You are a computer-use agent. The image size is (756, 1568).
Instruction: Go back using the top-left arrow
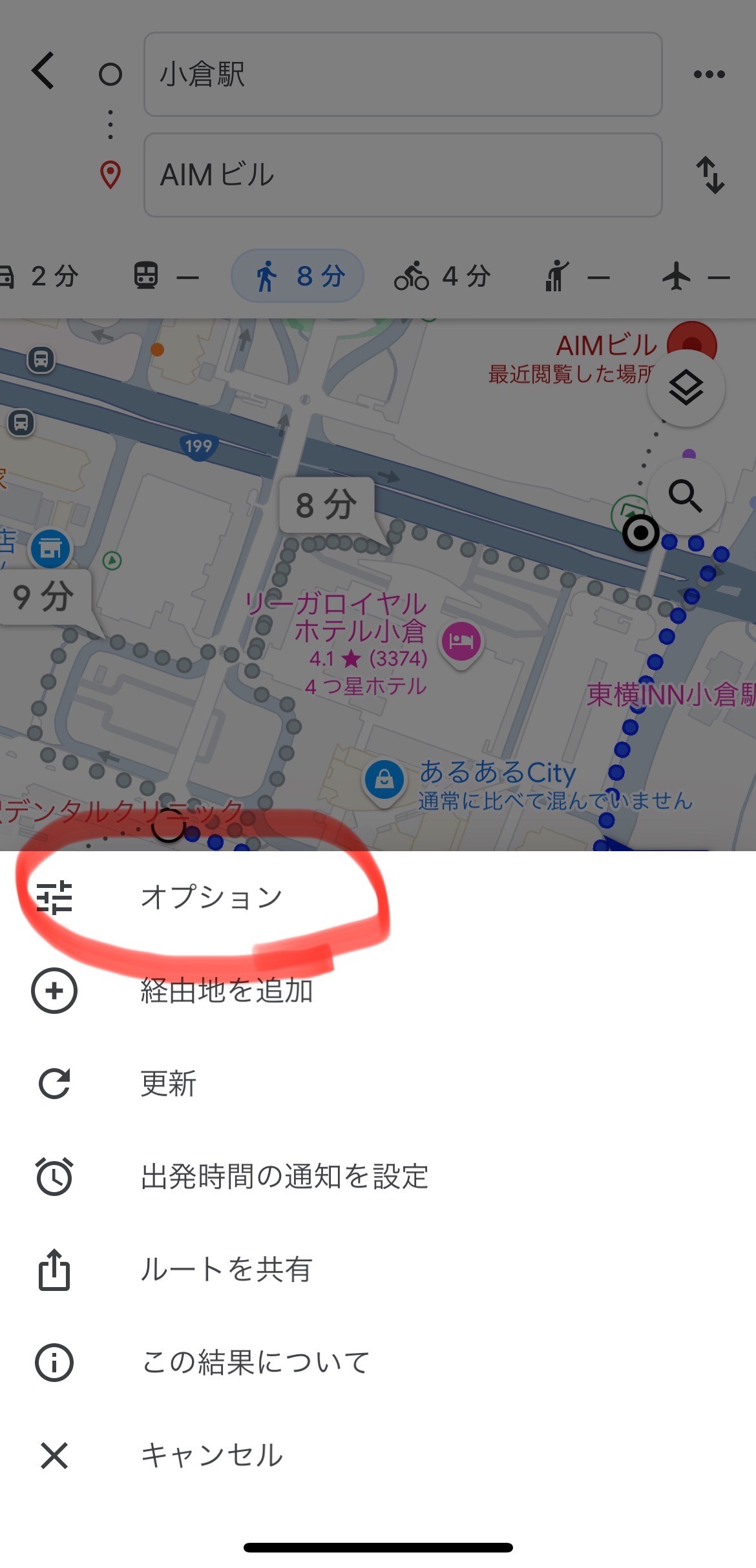click(x=44, y=71)
